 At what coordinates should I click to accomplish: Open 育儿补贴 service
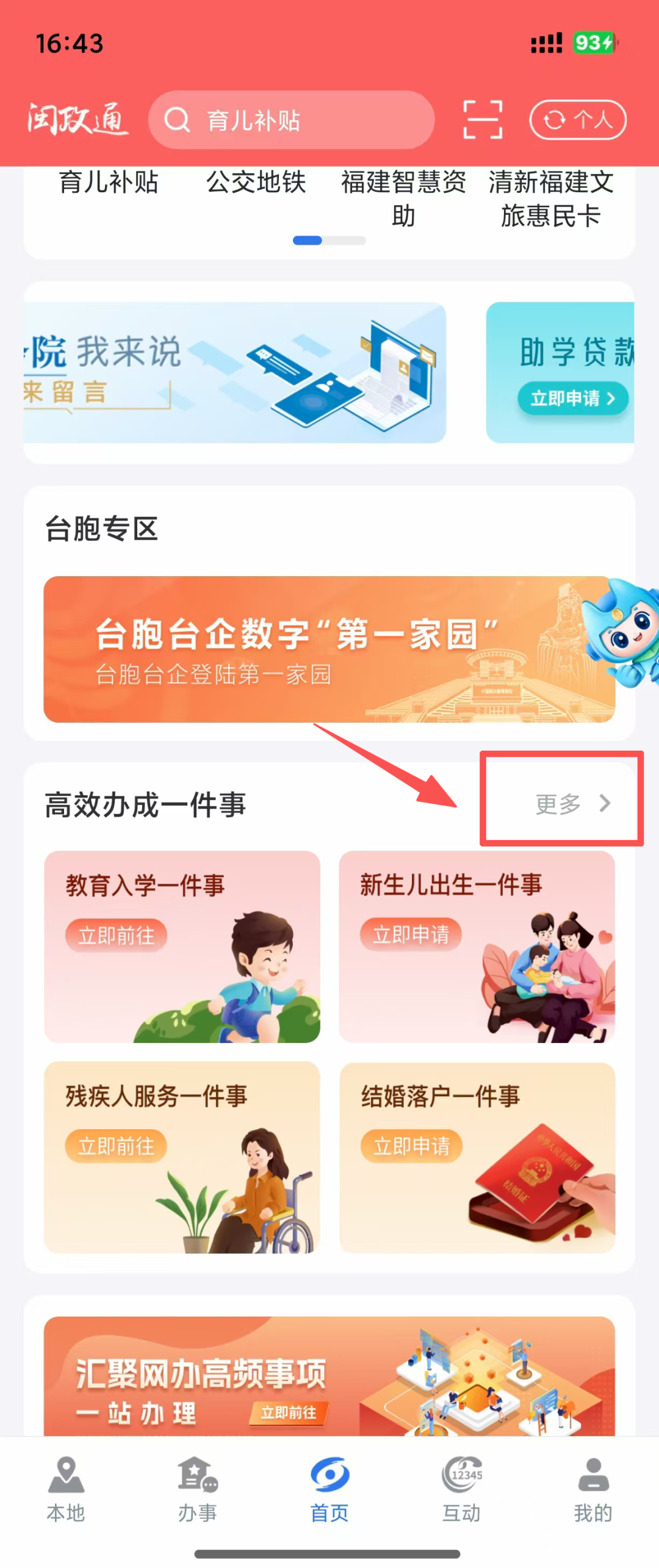click(x=109, y=183)
